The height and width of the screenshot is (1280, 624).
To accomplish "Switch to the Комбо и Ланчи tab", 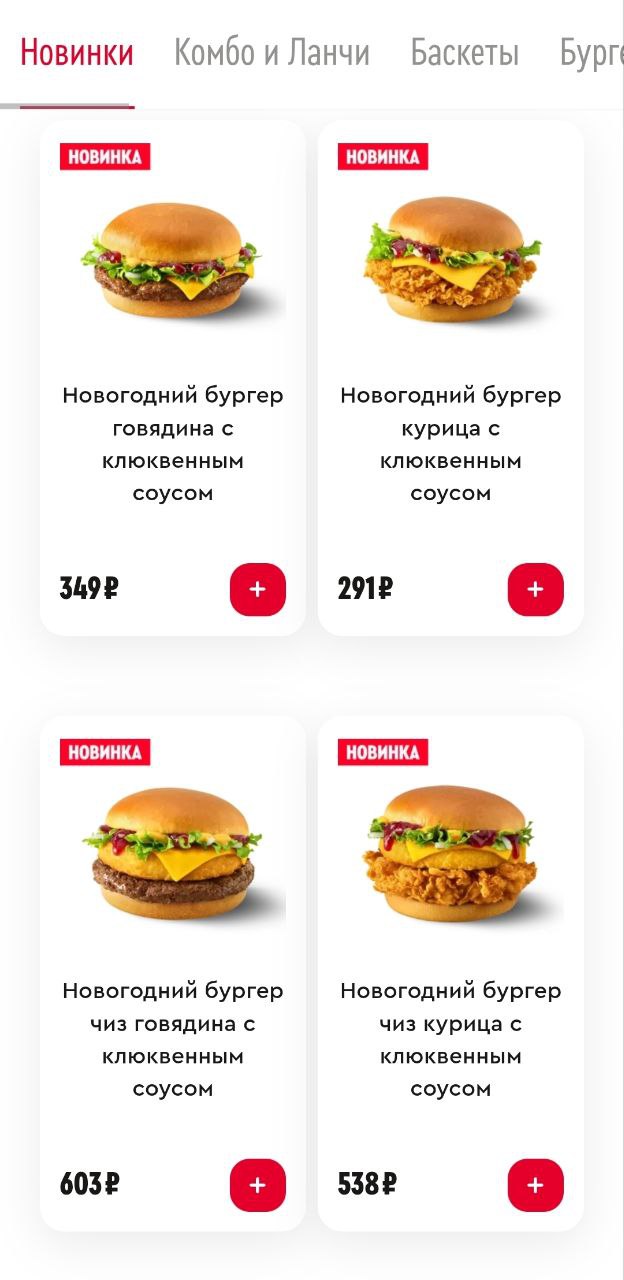I will pyautogui.click(x=271, y=53).
